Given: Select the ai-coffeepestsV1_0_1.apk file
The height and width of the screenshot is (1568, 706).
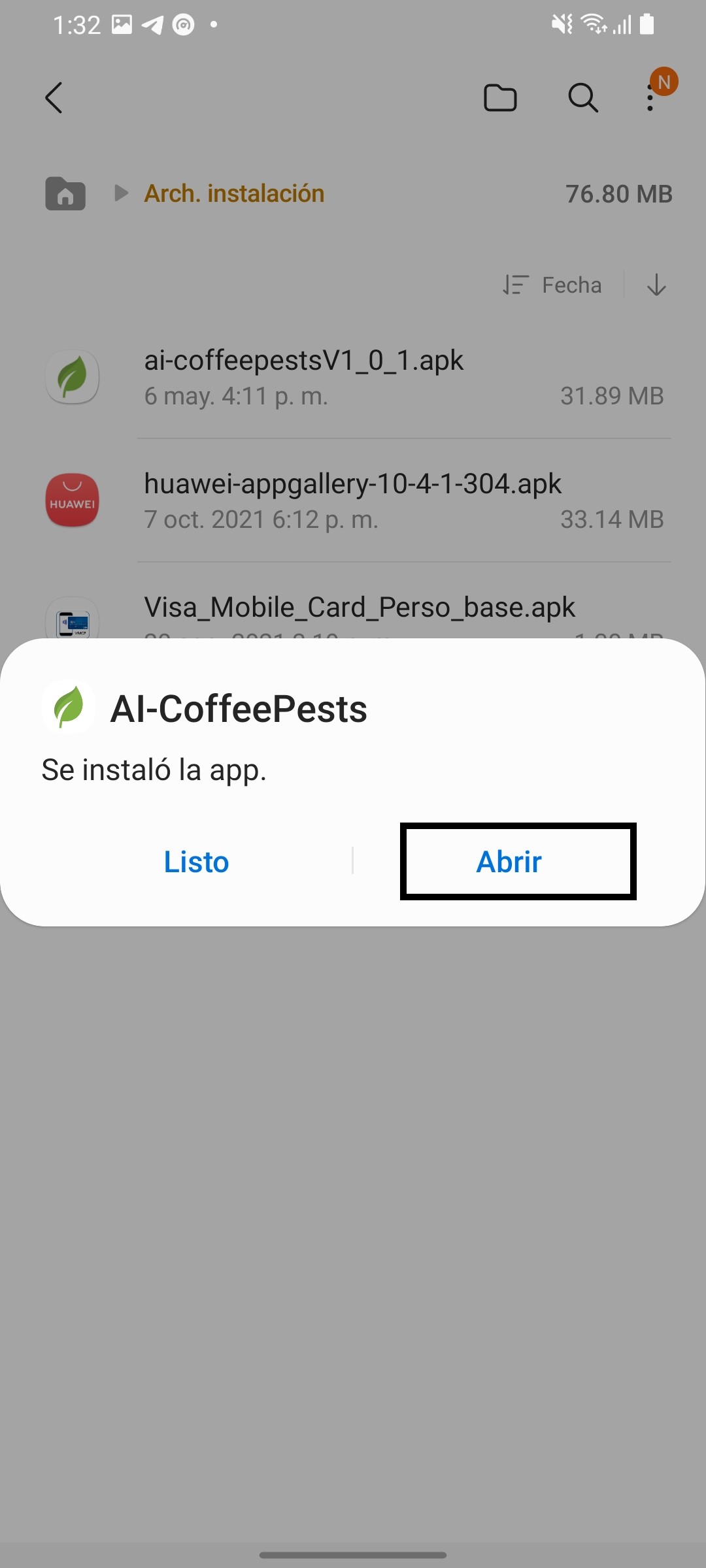Looking at the screenshot, I should (x=353, y=377).
